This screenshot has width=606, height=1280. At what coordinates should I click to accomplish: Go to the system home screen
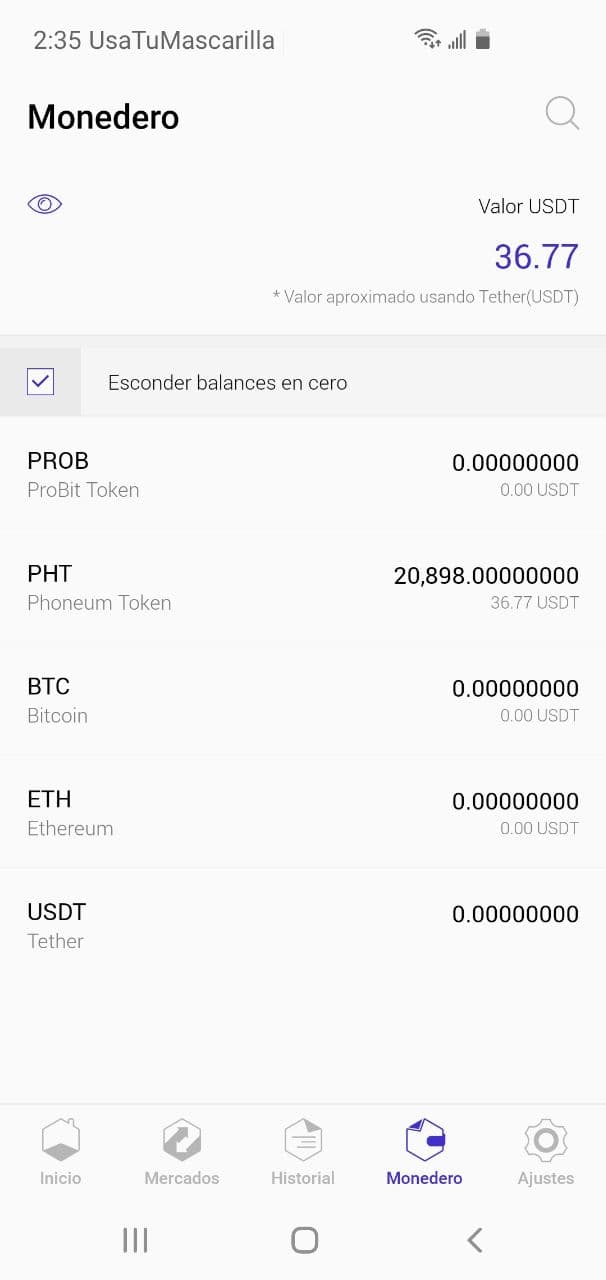tap(304, 1240)
